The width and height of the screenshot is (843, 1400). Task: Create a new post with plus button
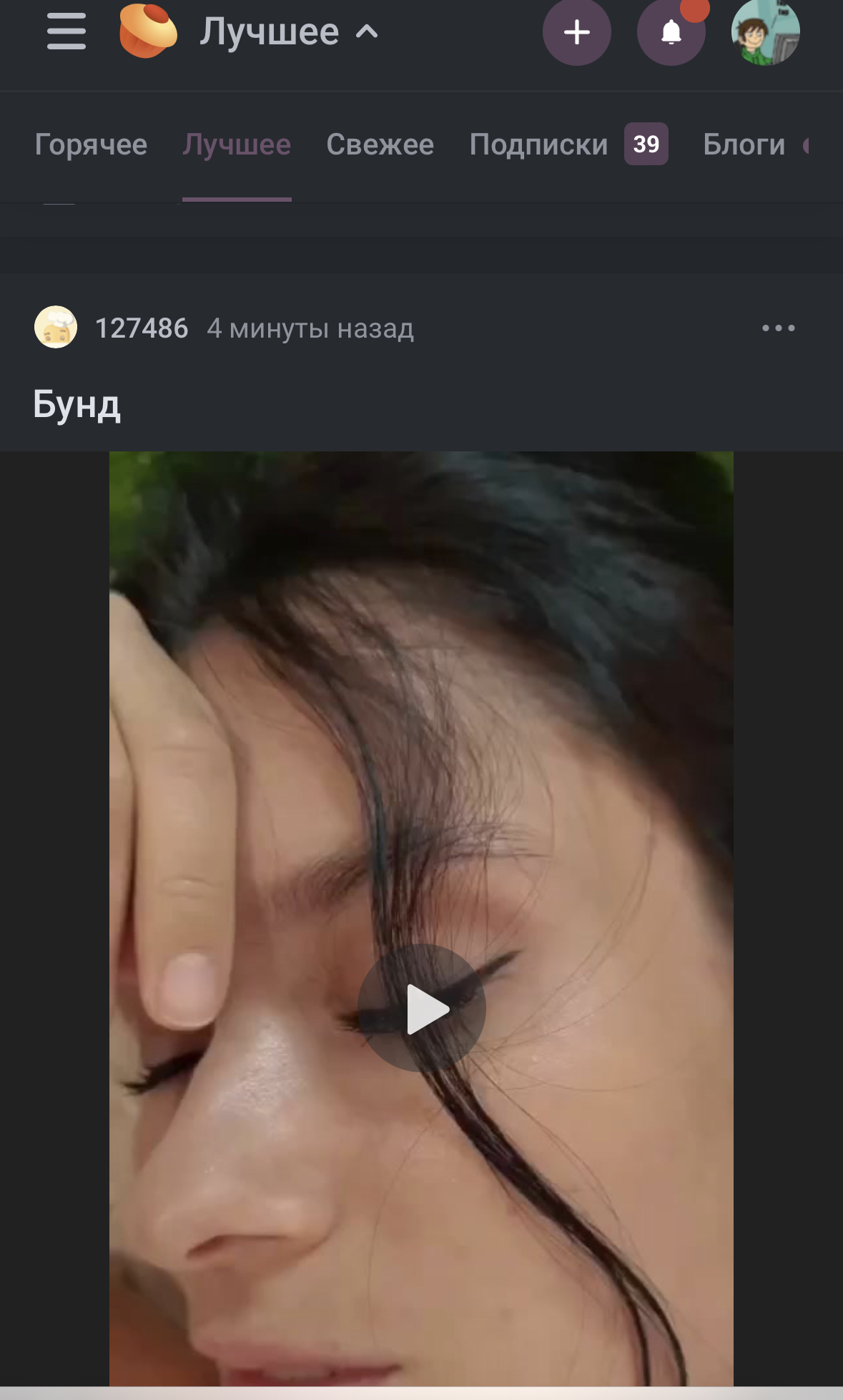click(576, 32)
